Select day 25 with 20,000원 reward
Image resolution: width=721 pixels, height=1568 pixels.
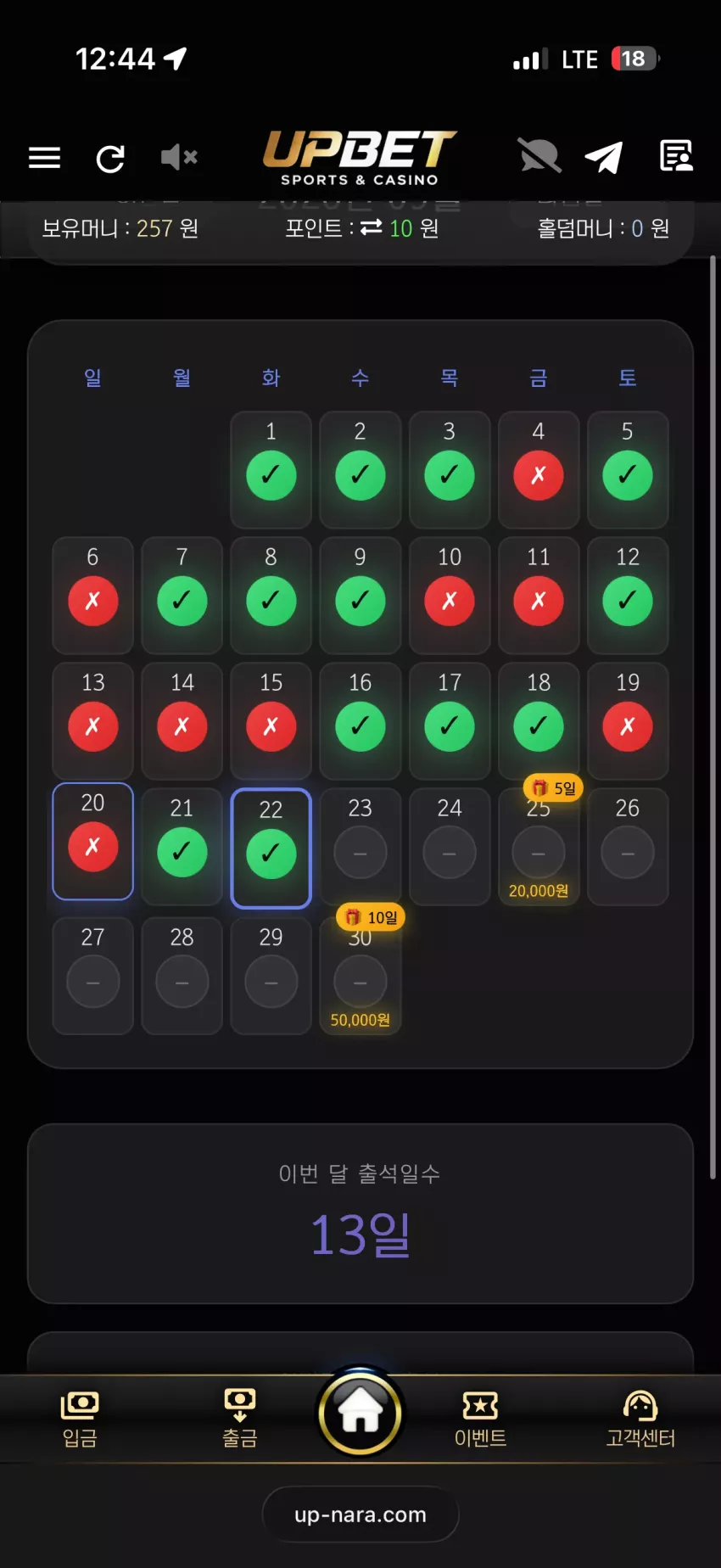pos(539,847)
